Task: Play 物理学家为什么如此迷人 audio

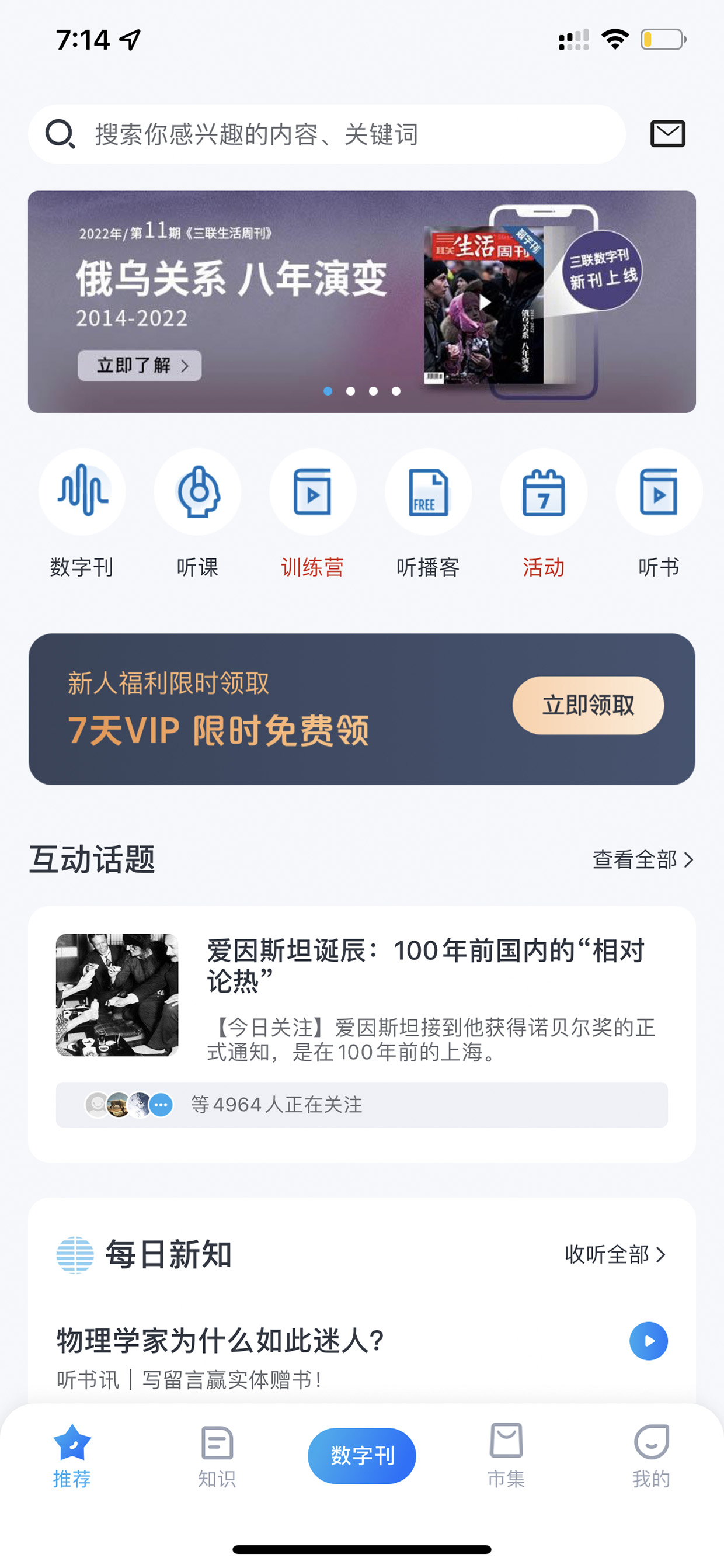Action: [x=649, y=1341]
